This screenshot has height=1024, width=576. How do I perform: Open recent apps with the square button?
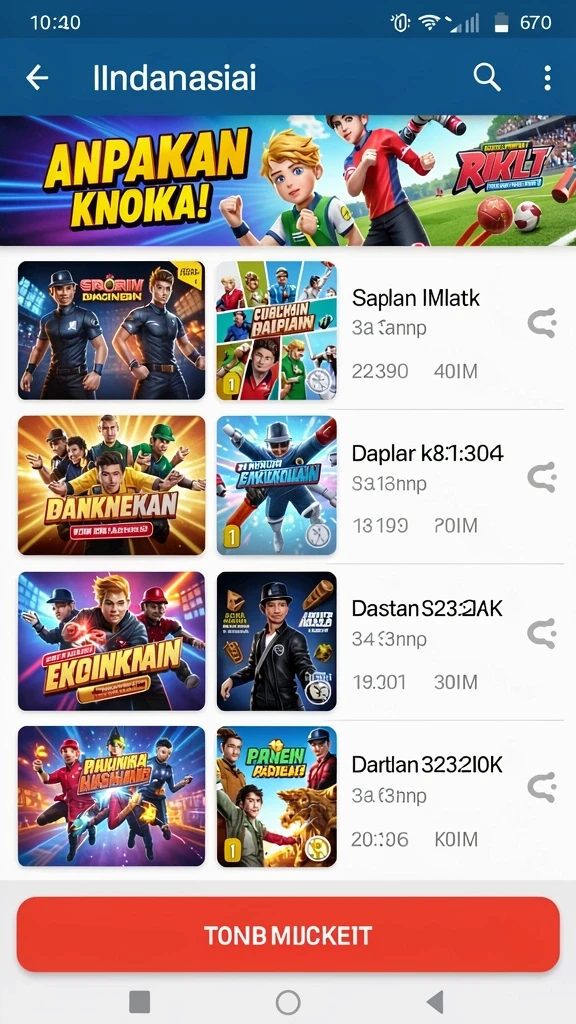click(x=140, y=1001)
